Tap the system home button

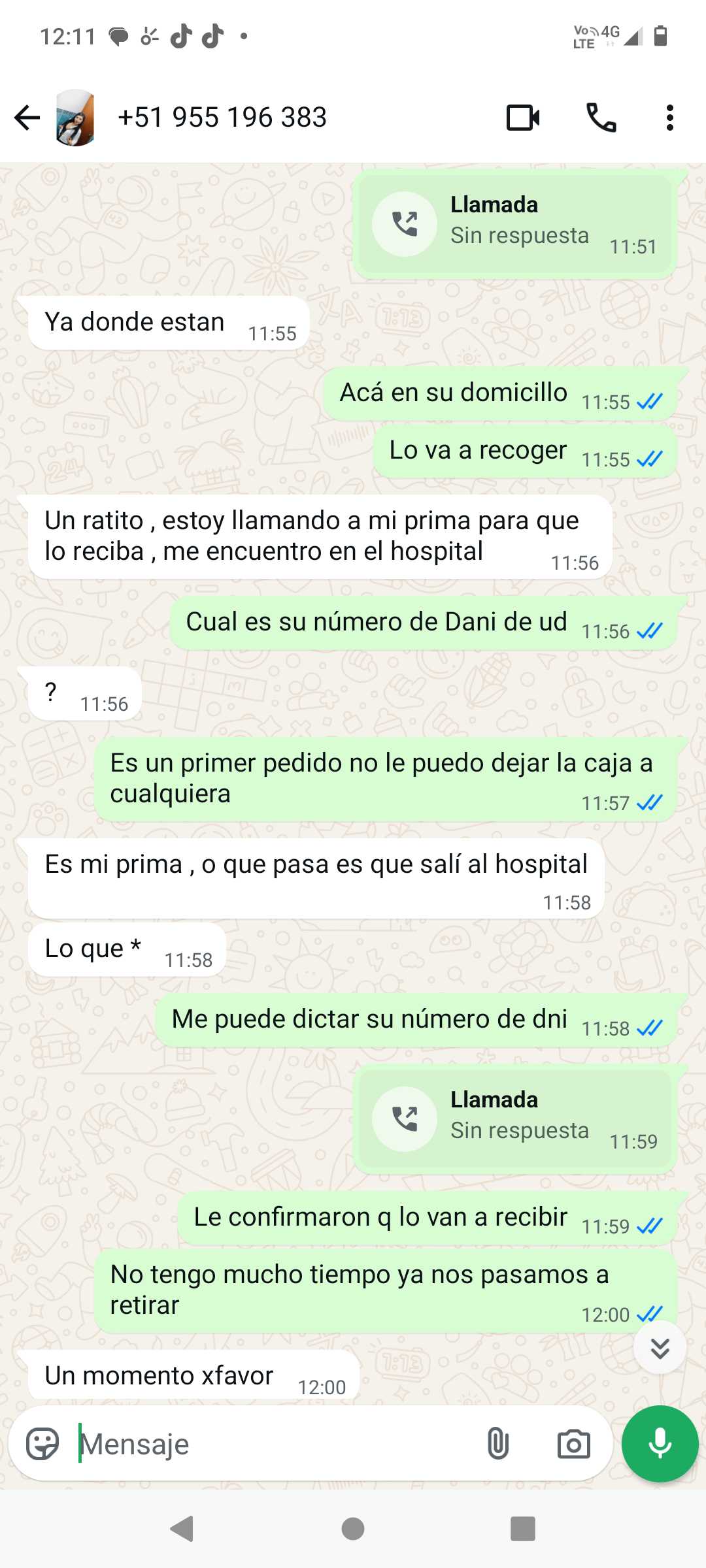(x=353, y=1529)
